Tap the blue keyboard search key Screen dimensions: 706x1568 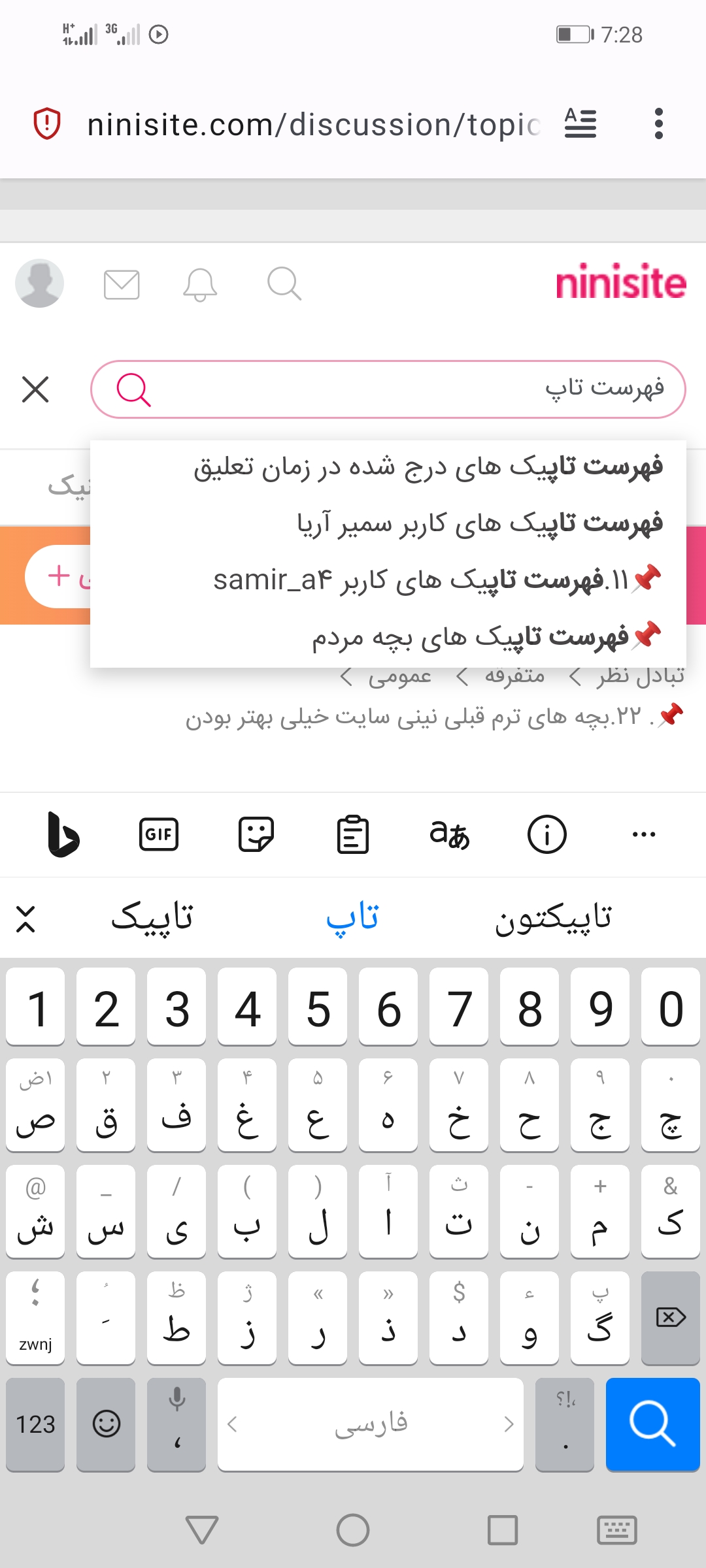[x=652, y=1424]
